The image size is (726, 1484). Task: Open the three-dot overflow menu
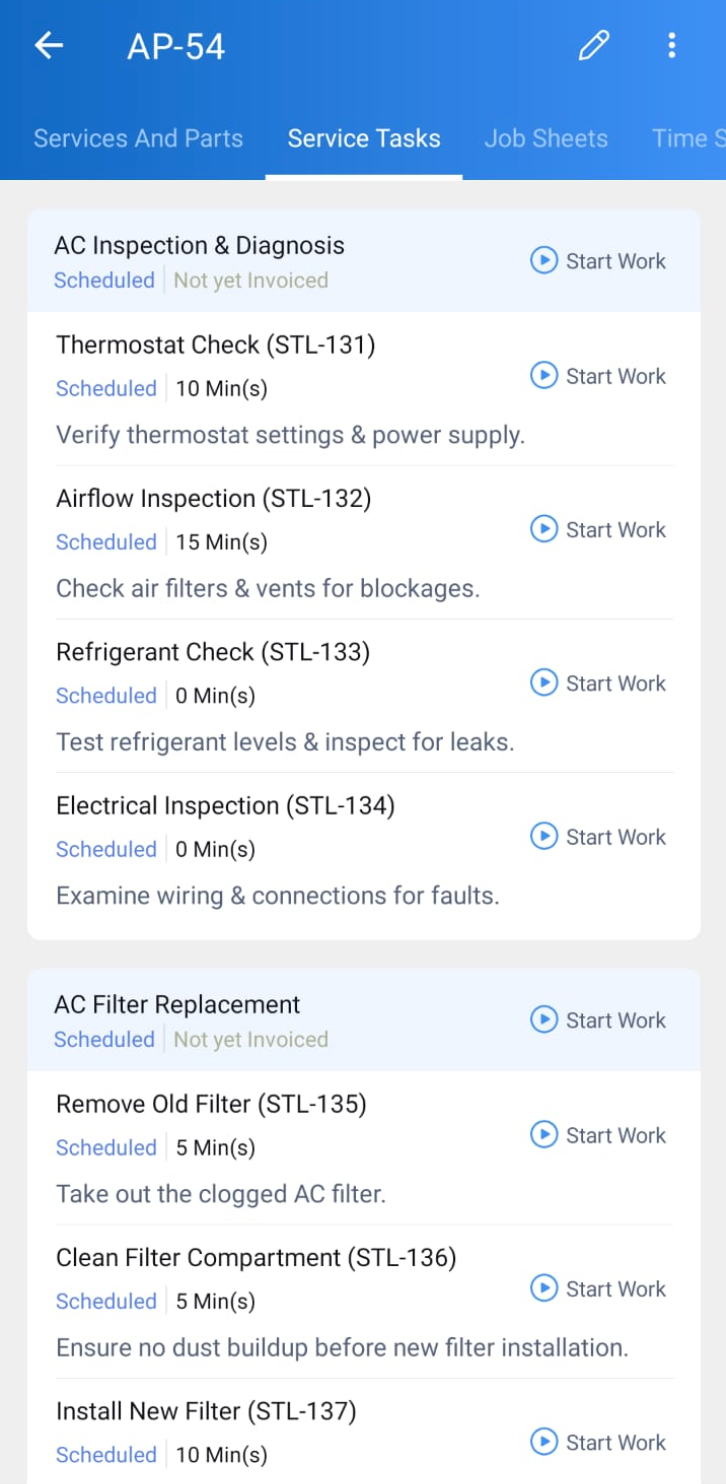671,46
